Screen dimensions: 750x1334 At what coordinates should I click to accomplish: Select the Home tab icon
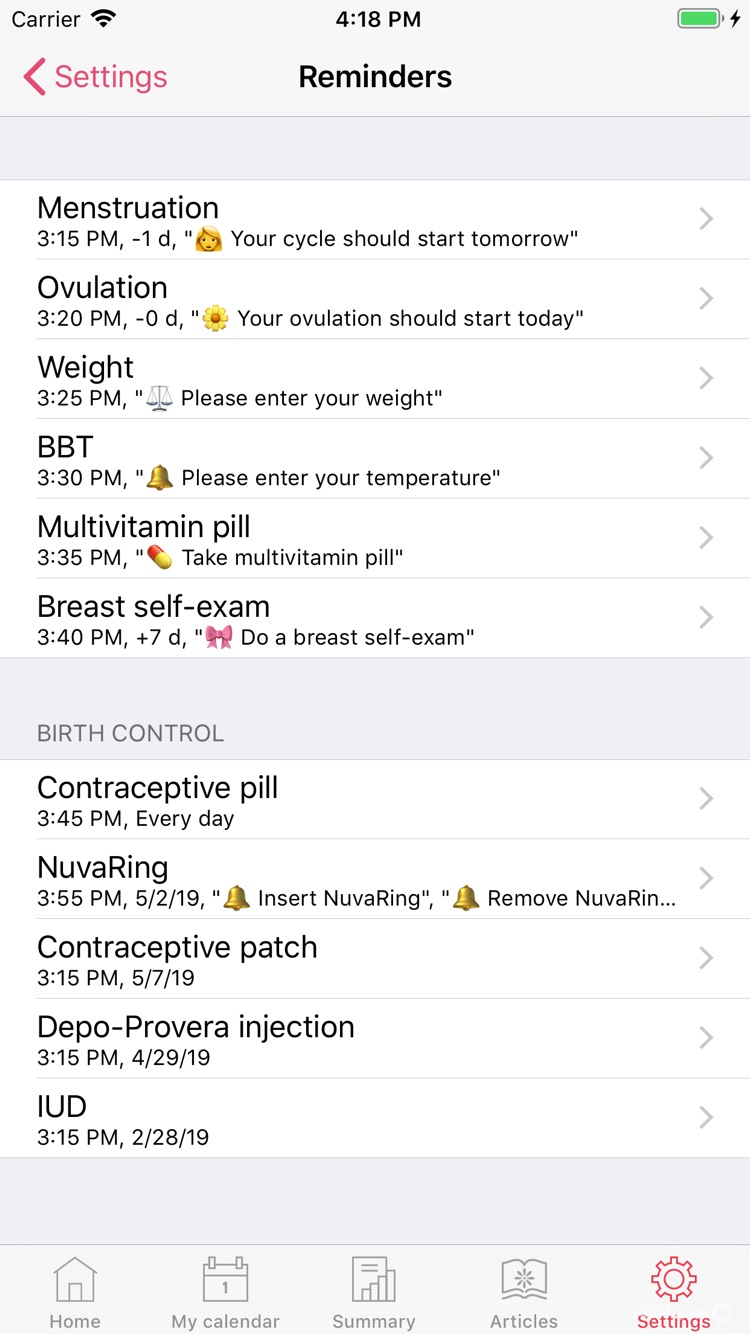[75, 1279]
